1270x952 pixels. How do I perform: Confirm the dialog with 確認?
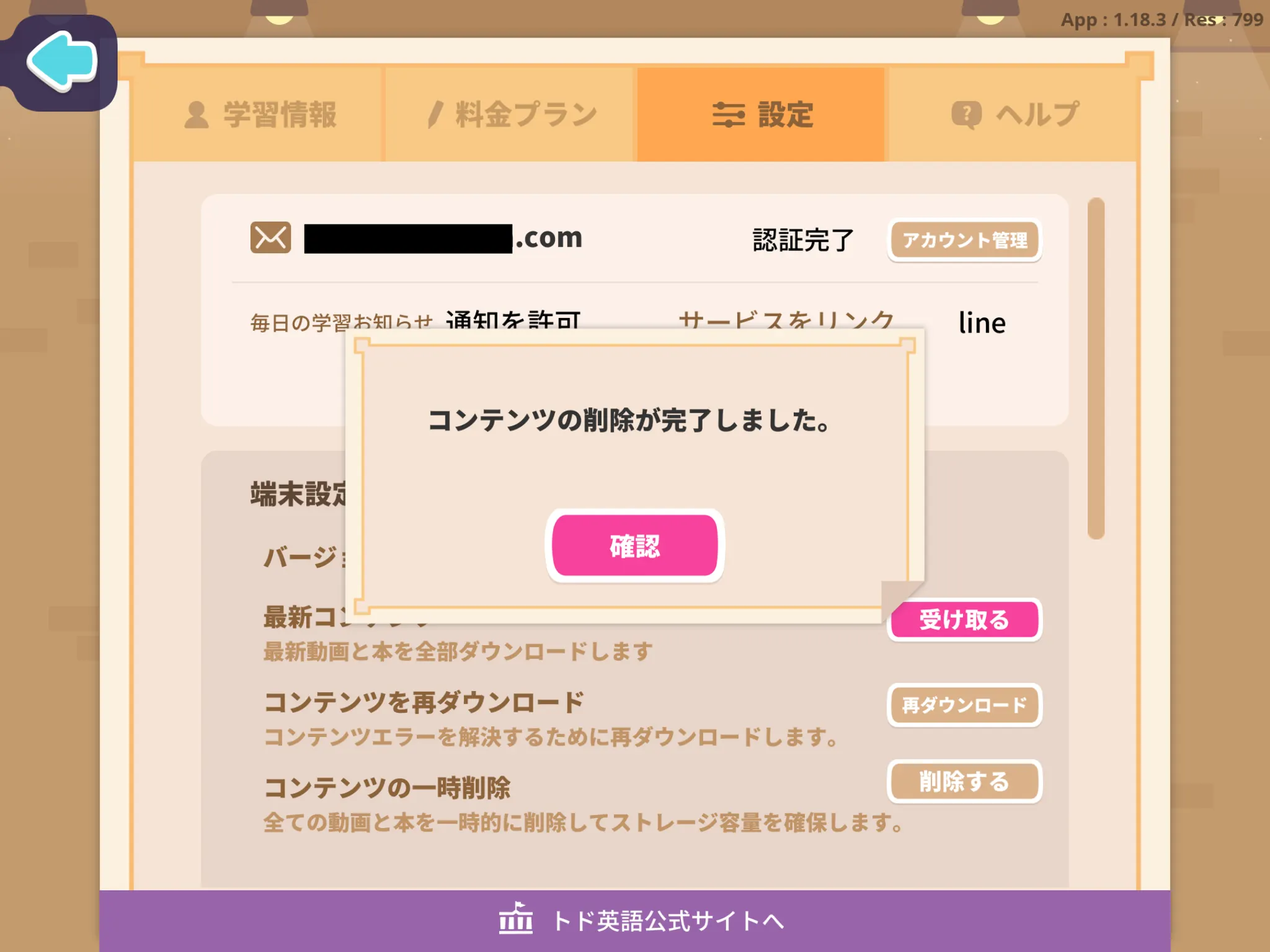634,545
